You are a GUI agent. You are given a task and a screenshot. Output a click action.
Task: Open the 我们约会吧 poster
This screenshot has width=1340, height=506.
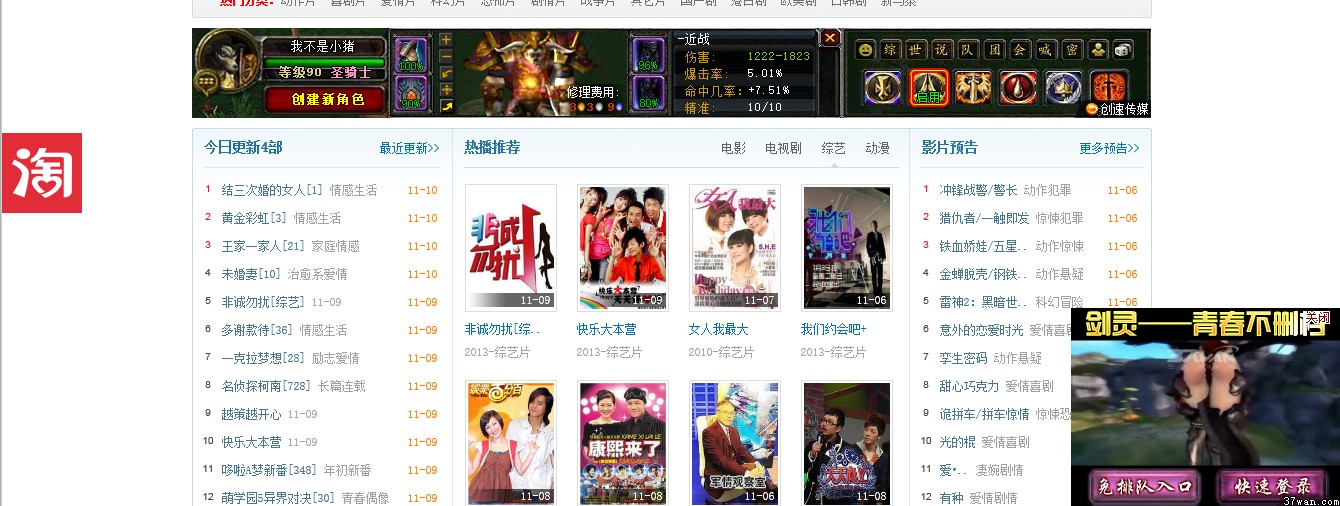[846, 247]
